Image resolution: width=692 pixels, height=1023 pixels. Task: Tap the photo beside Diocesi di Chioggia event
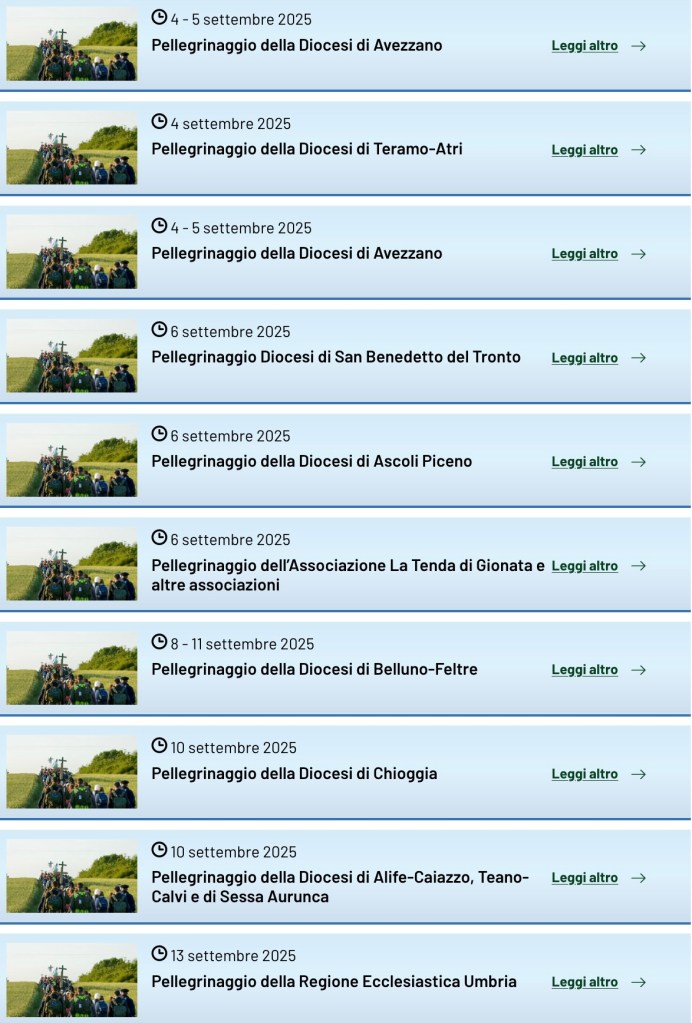72,772
